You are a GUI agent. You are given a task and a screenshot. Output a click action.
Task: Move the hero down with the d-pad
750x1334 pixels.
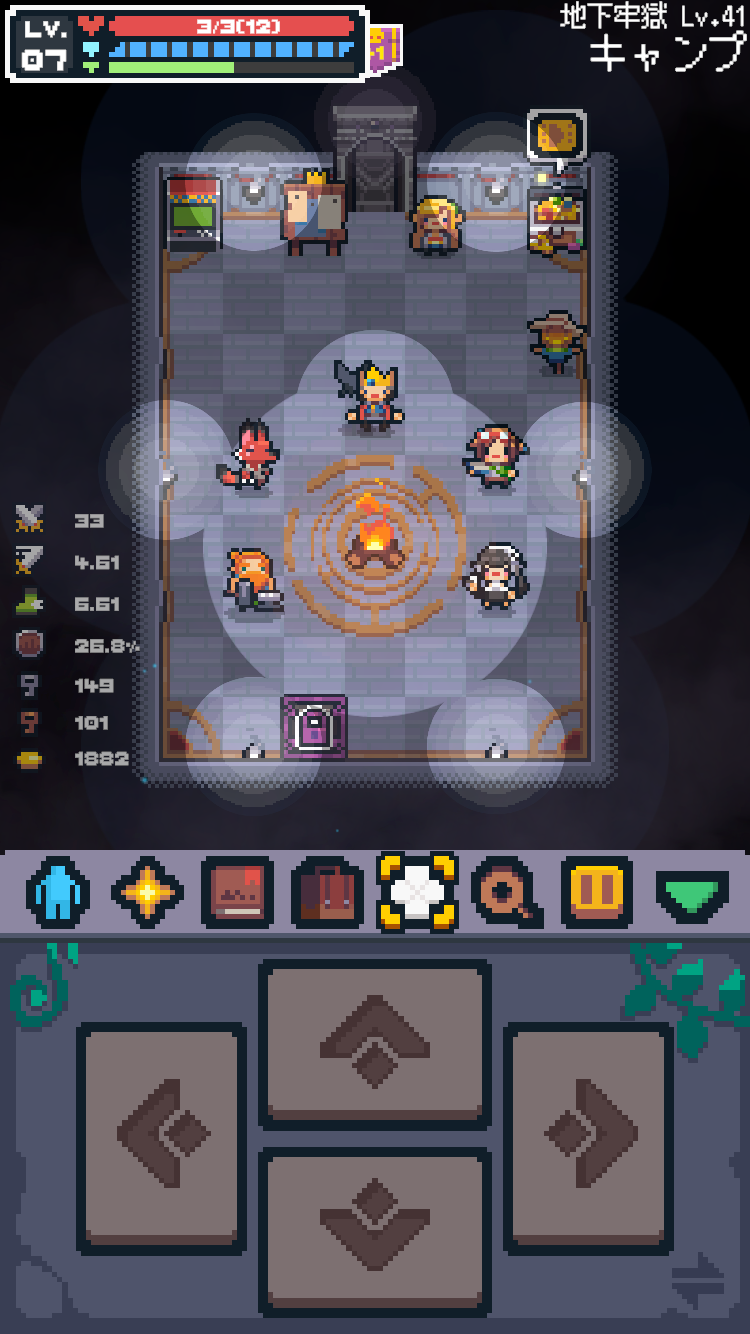tap(374, 1230)
